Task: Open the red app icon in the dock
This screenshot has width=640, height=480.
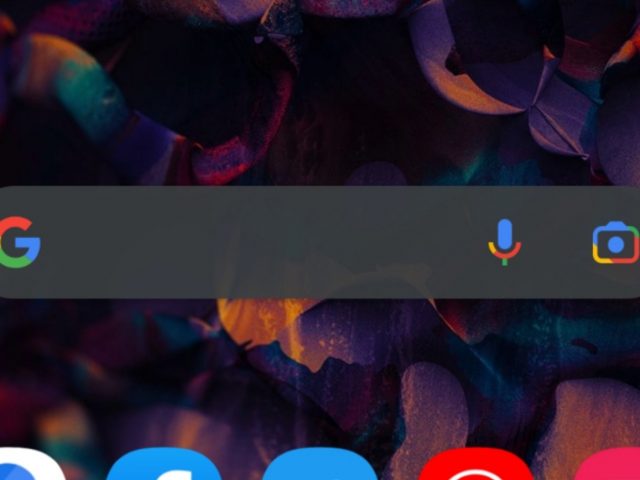Action: 476,470
